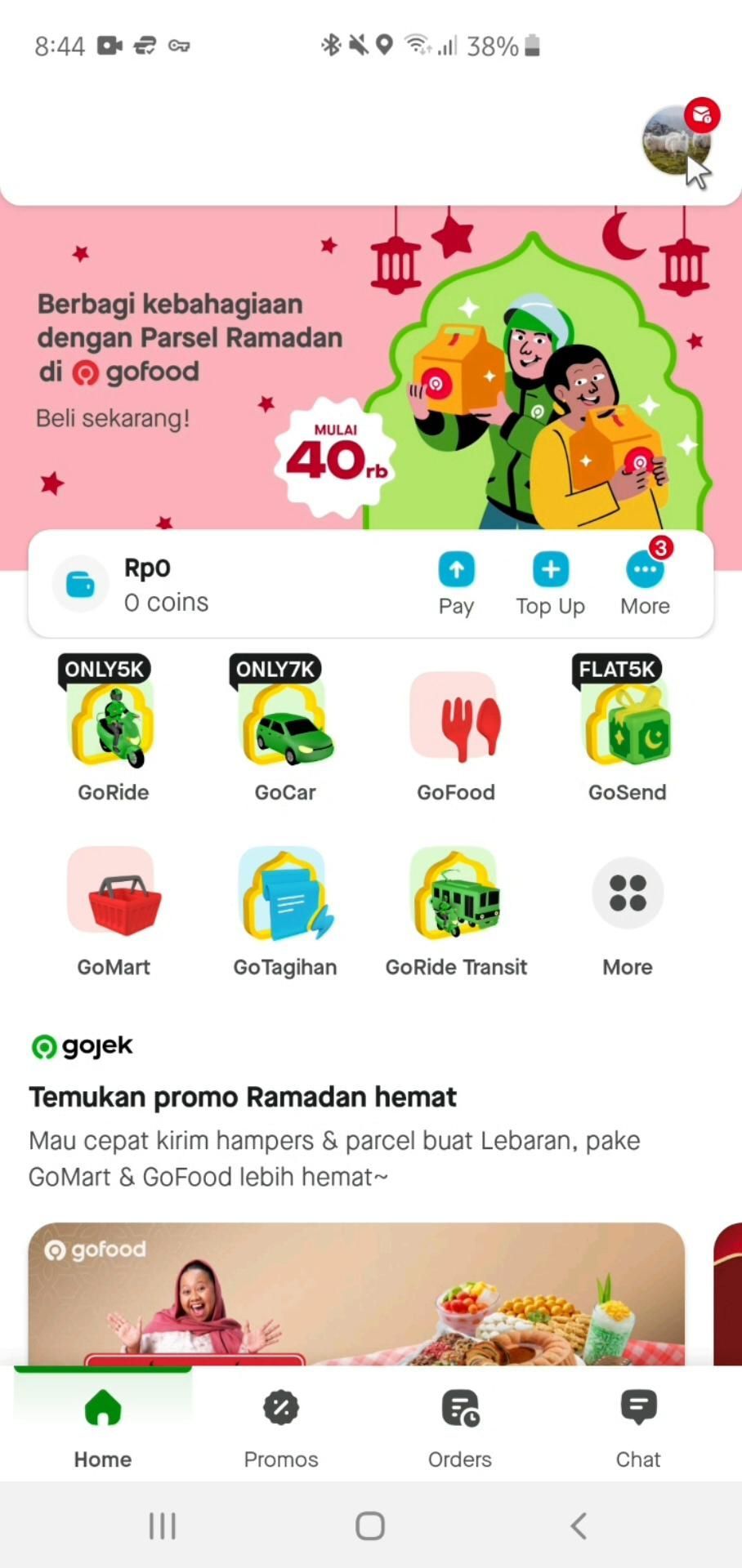Go back using the system back button

(579, 1525)
